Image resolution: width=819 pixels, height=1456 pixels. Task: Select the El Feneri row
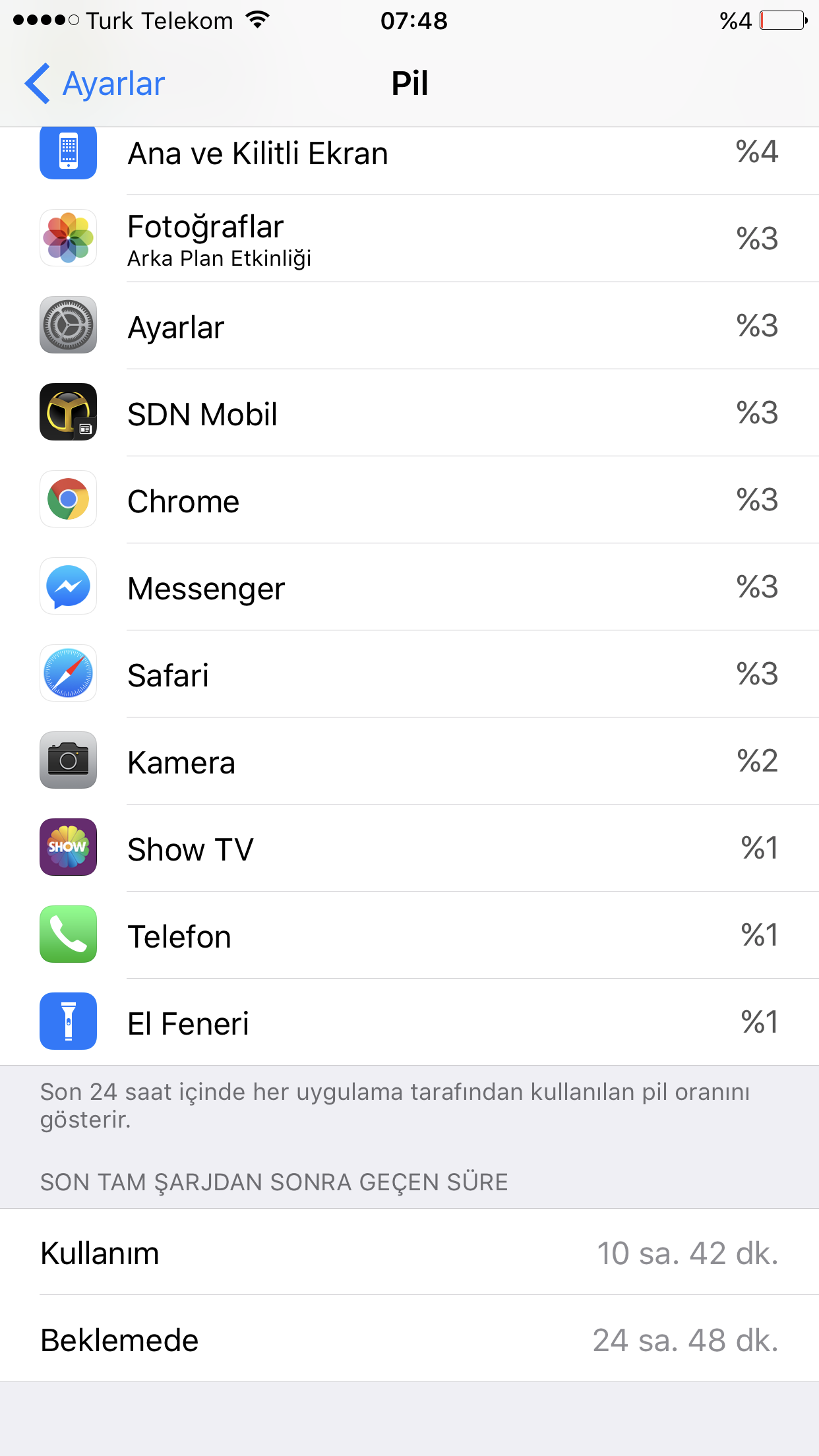click(x=409, y=1022)
